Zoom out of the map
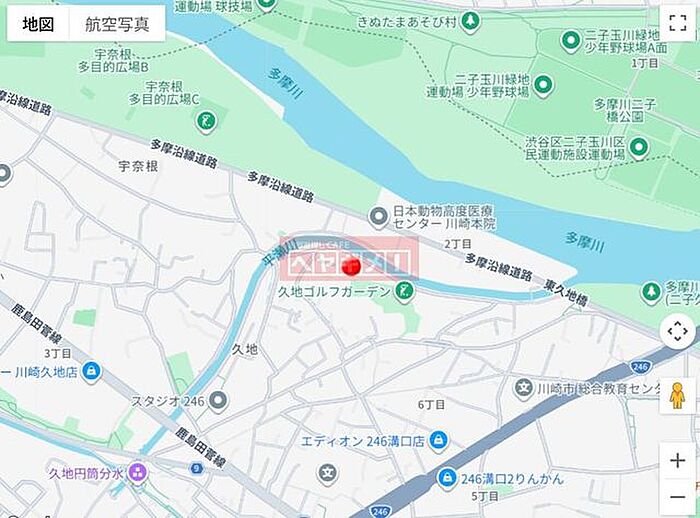This screenshot has height=518, width=700. coord(677,496)
